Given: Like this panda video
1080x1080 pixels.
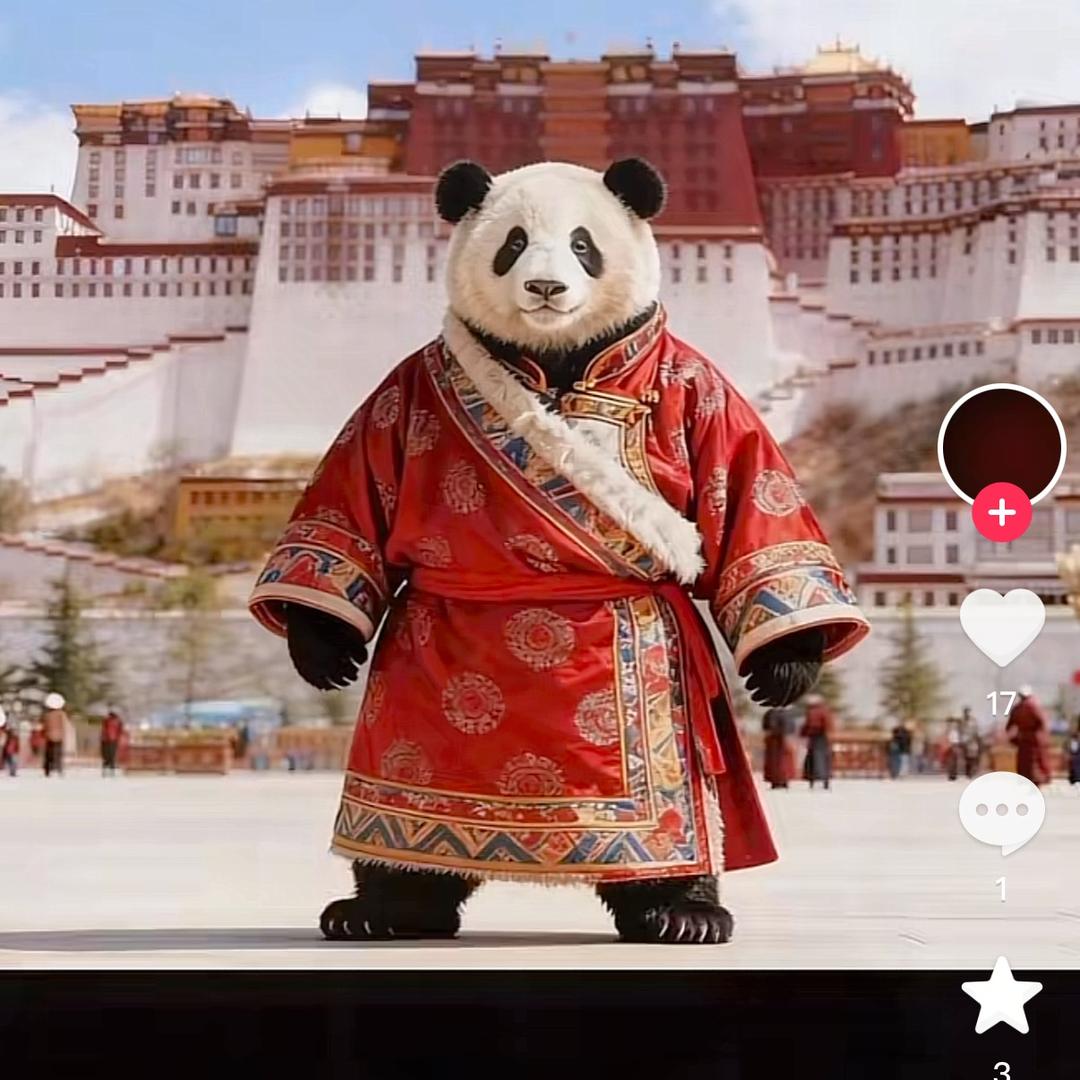Looking at the screenshot, I should 1001,627.
